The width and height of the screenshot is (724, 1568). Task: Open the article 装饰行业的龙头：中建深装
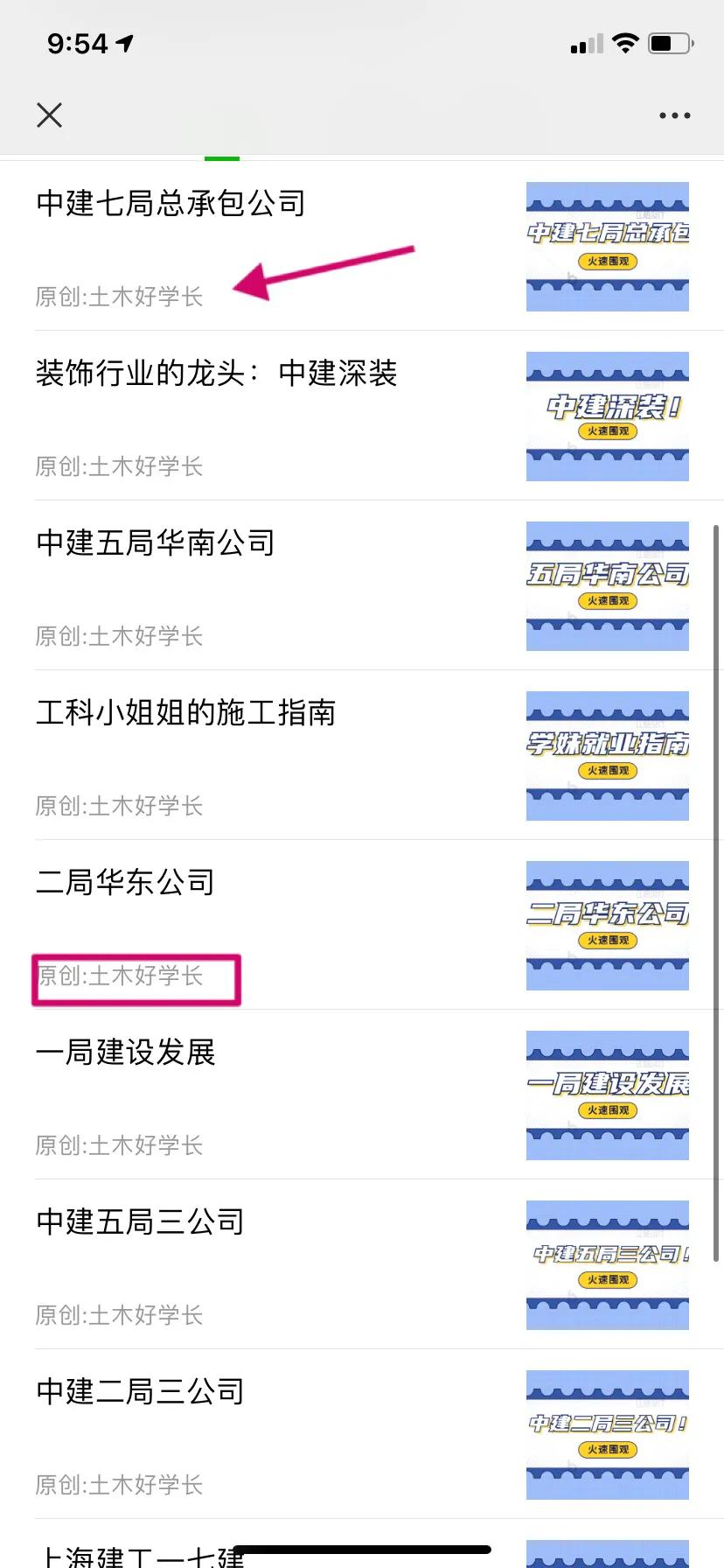tap(217, 374)
